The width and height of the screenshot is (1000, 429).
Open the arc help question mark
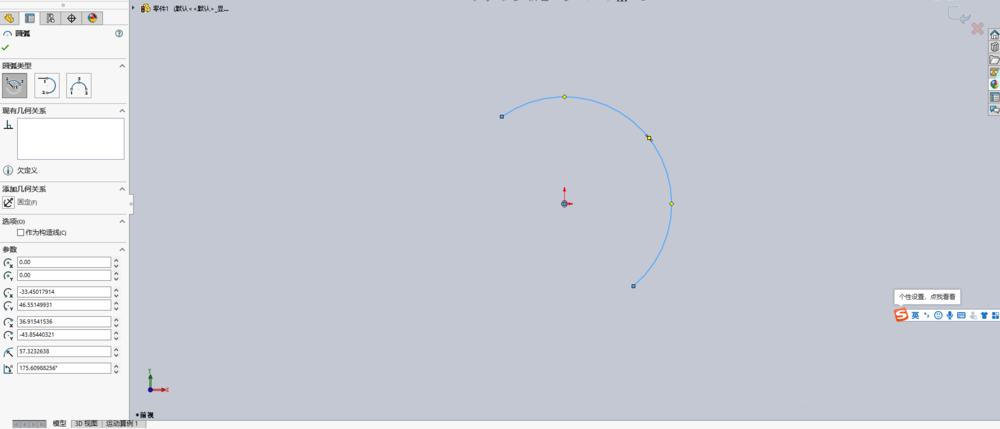click(x=120, y=33)
